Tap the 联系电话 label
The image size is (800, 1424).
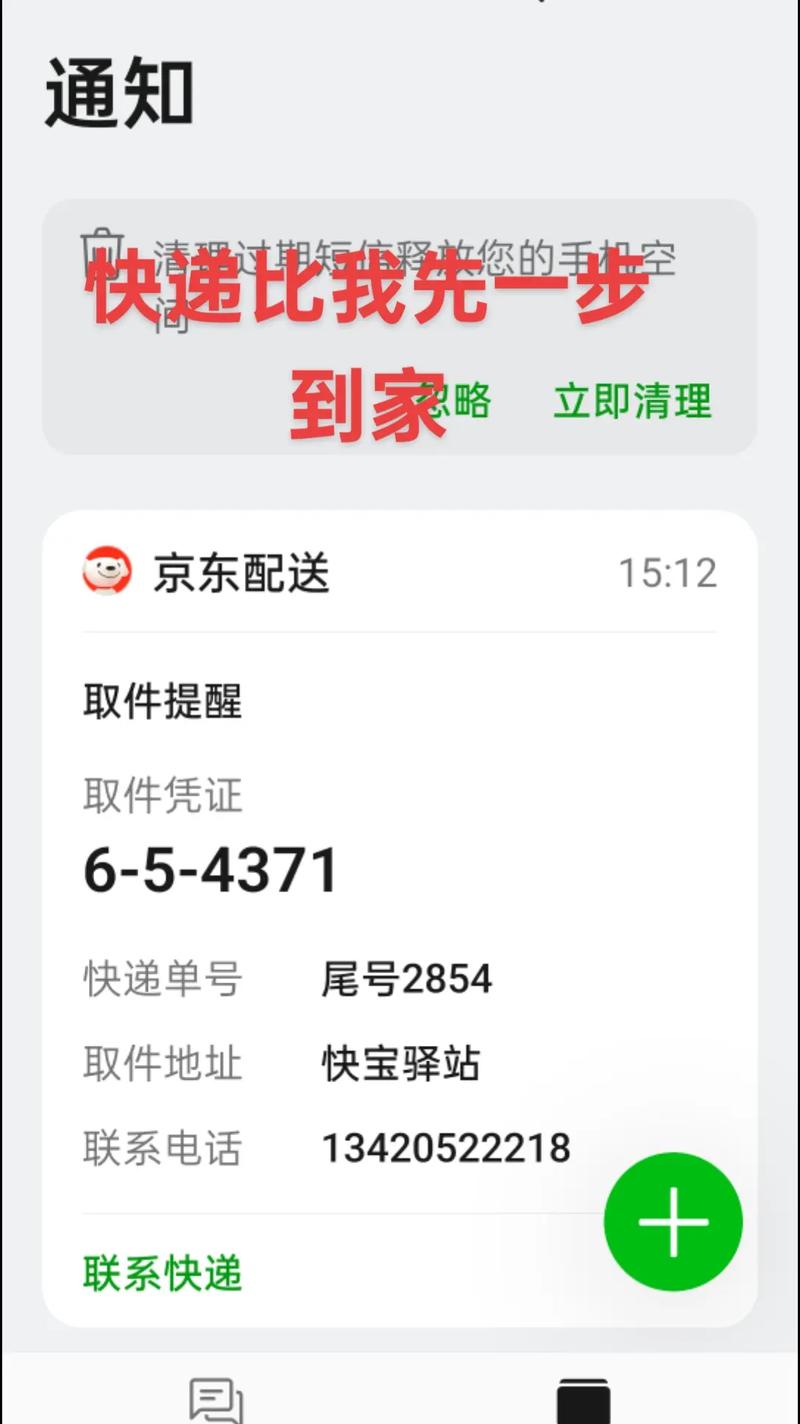(x=160, y=1148)
